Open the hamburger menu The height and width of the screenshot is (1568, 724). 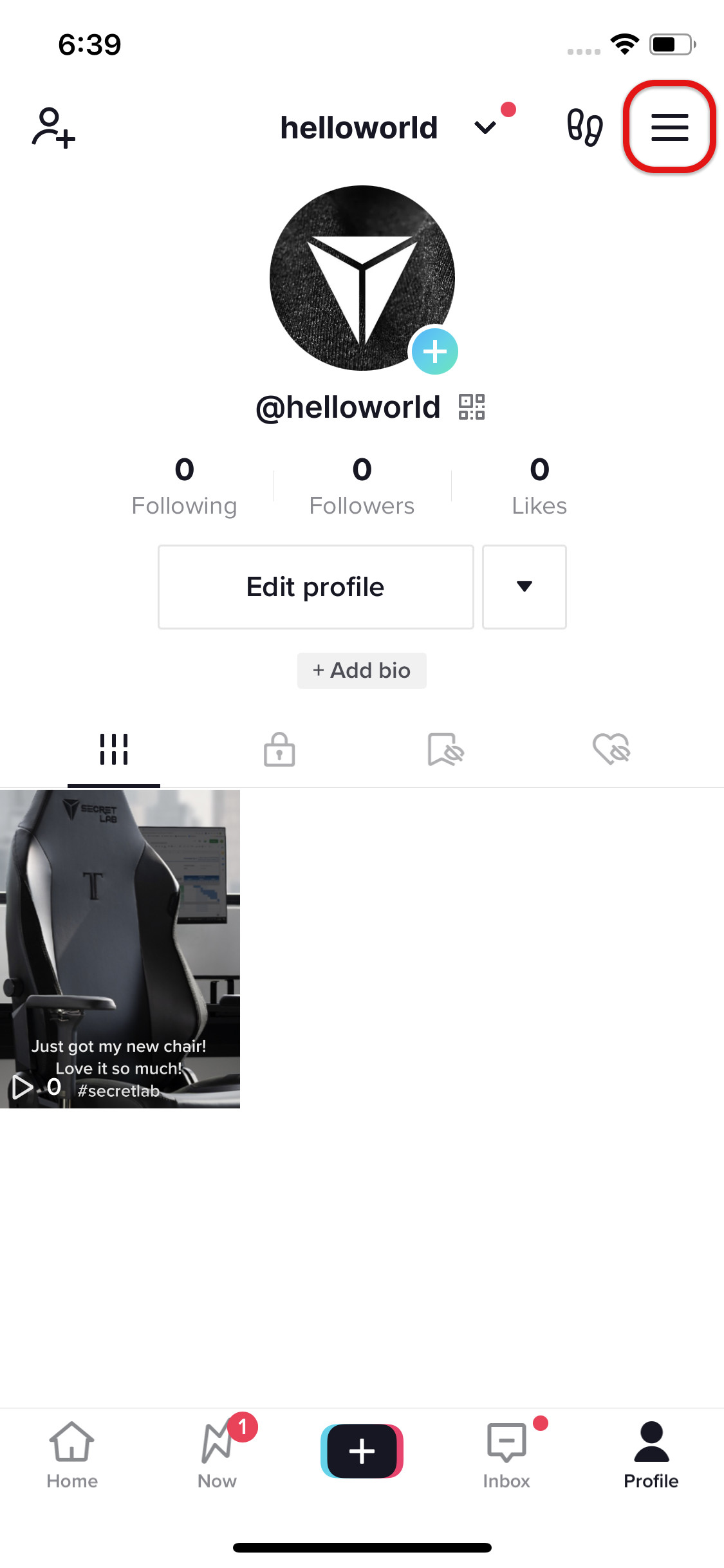pos(670,127)
